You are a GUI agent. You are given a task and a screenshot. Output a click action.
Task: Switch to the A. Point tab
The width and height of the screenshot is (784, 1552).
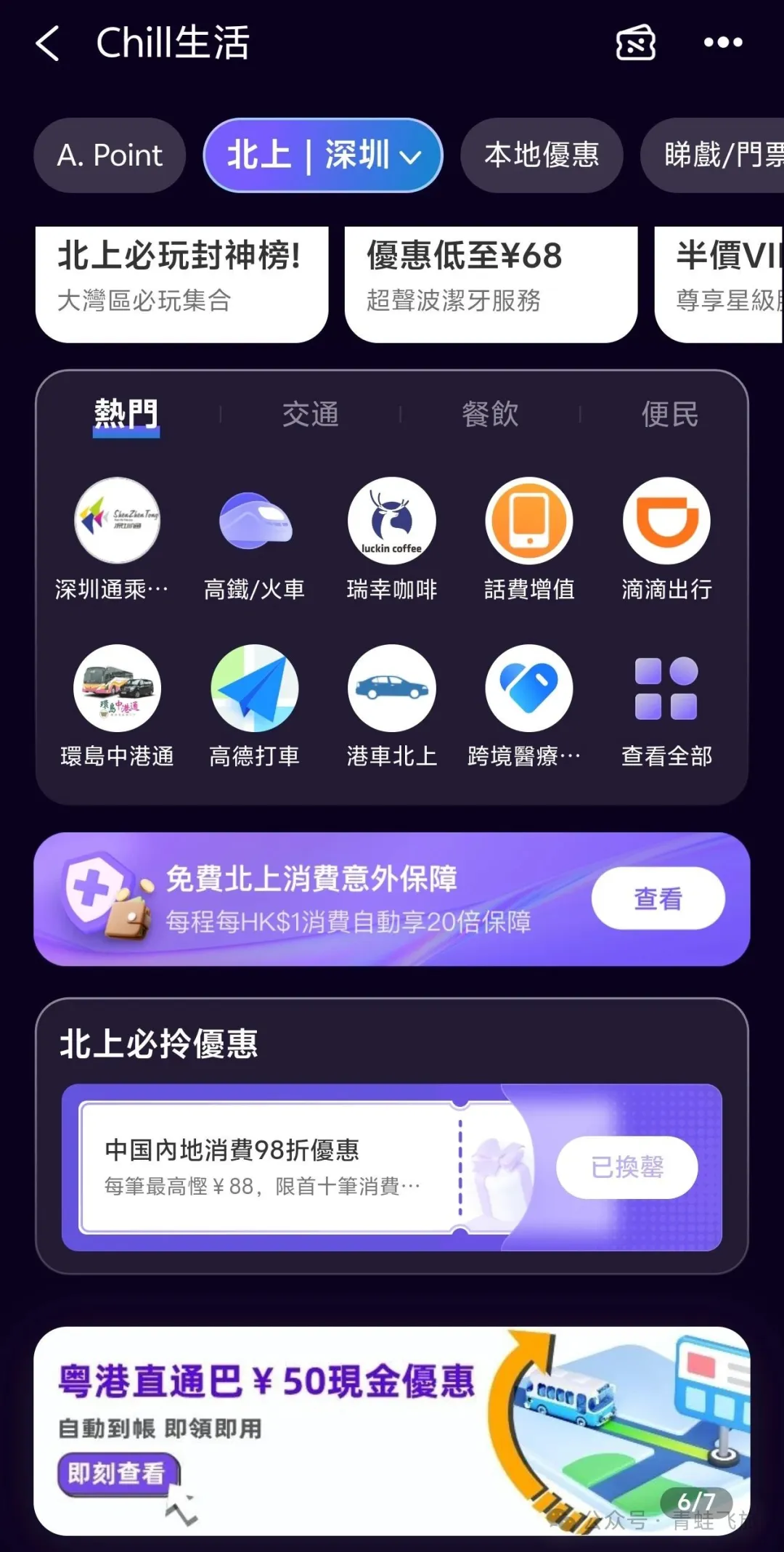(x=110, y=155)
